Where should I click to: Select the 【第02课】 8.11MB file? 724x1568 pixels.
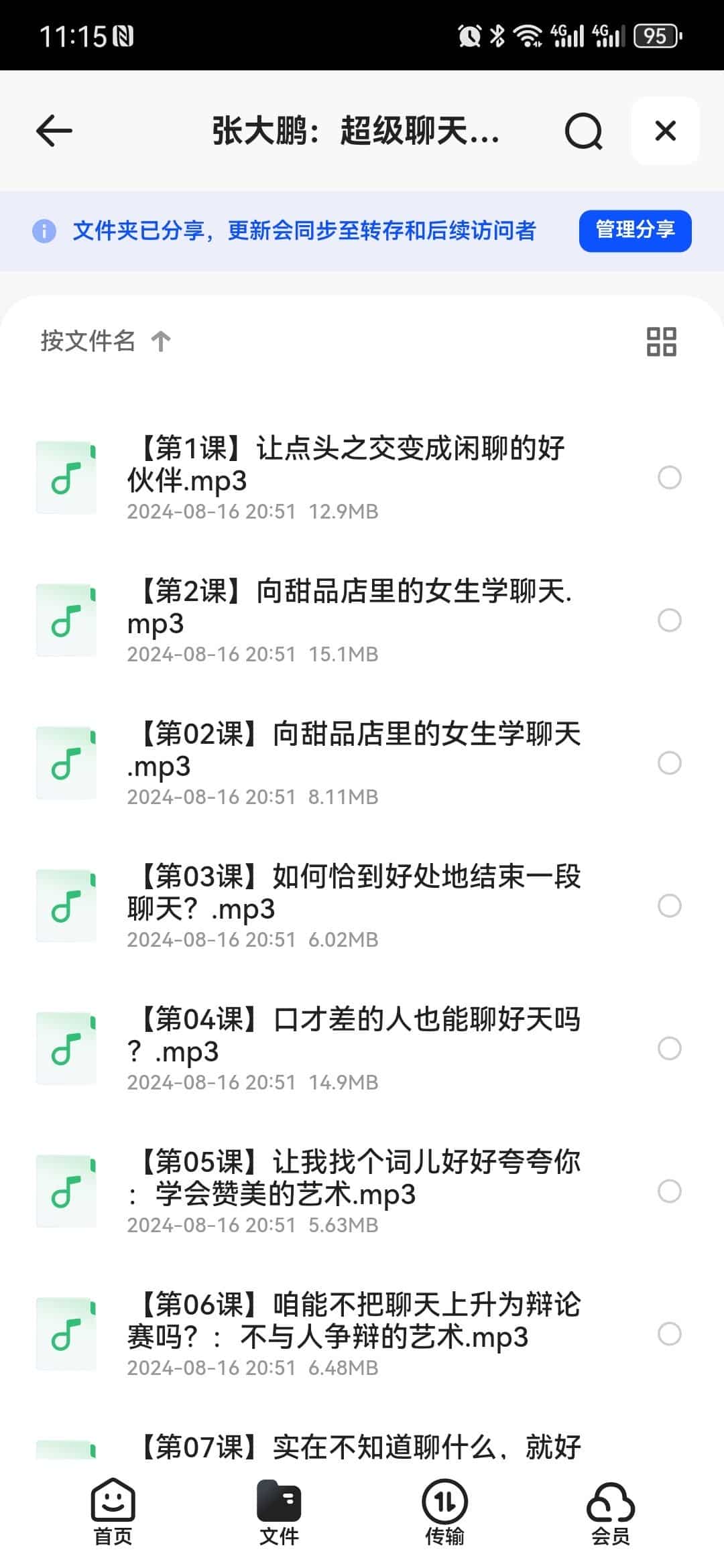click(x=669, y=763)
